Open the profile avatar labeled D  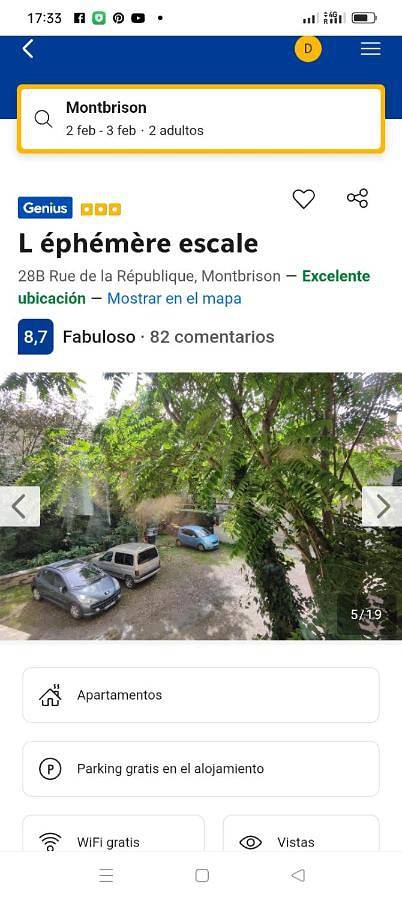click(308, 49)
